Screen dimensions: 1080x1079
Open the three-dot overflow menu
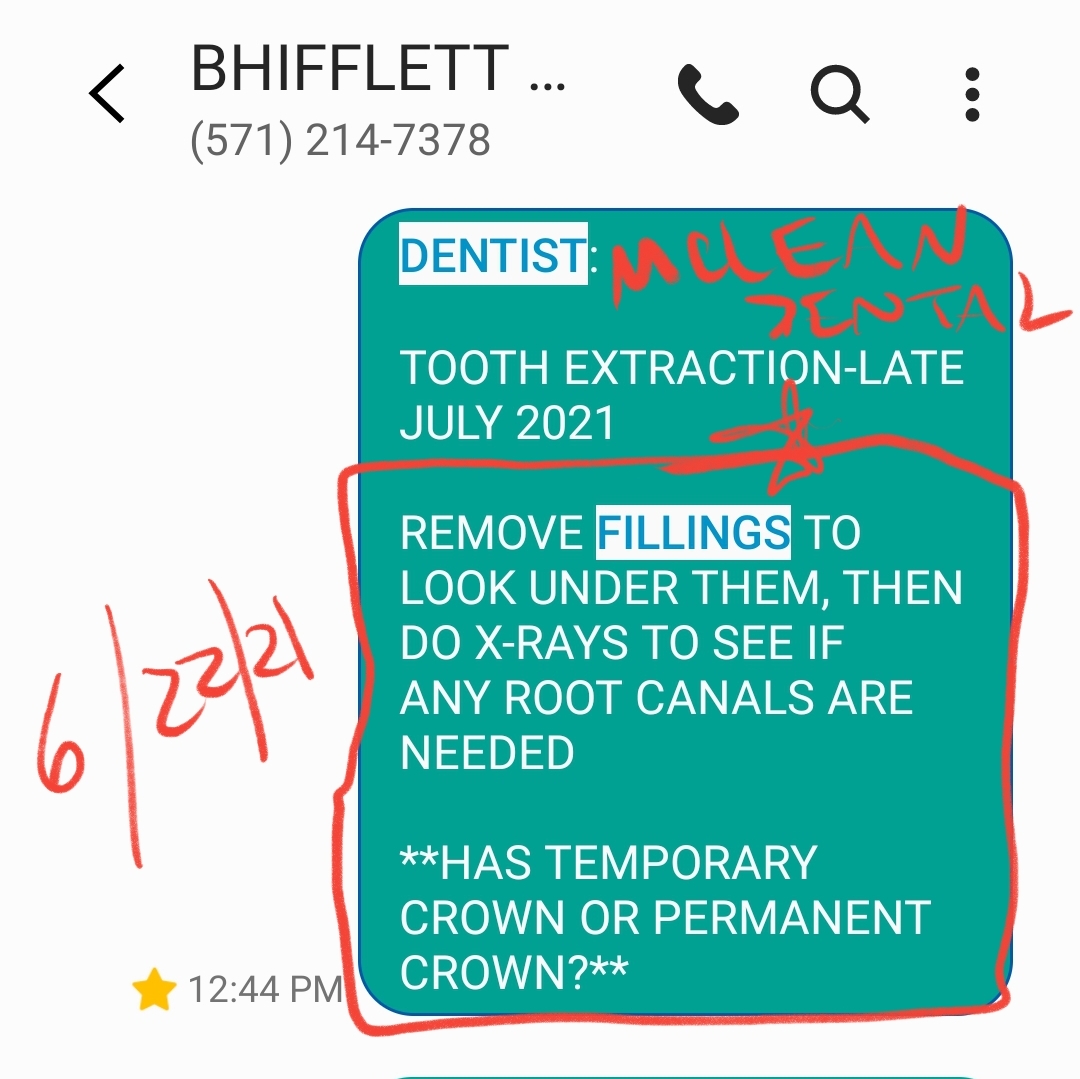[971, 95]
